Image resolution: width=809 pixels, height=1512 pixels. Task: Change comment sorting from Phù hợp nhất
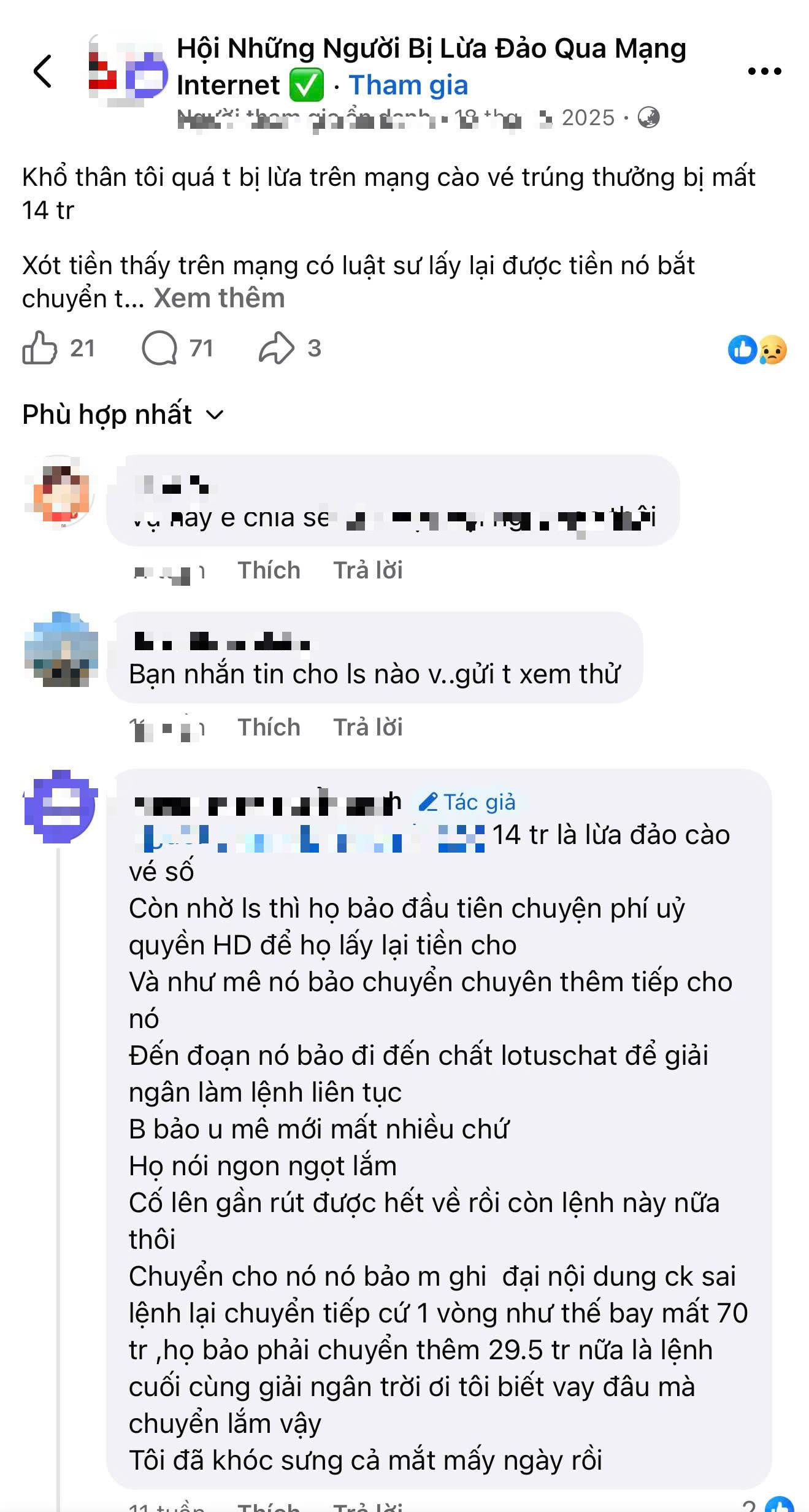click(x=123, y=415)
